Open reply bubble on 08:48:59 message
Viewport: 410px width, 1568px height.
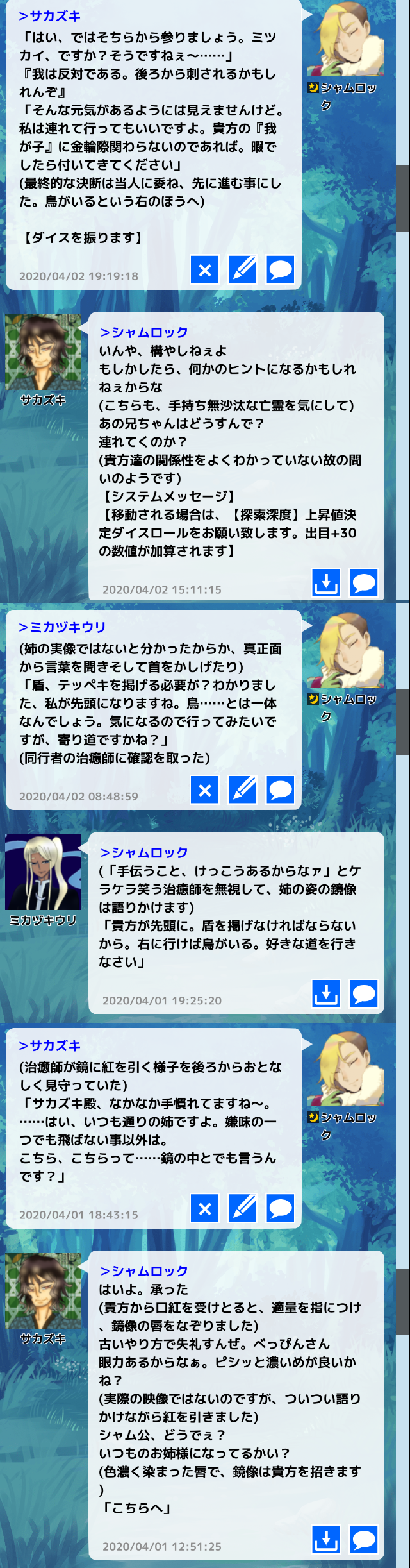(x=281, y=789)
